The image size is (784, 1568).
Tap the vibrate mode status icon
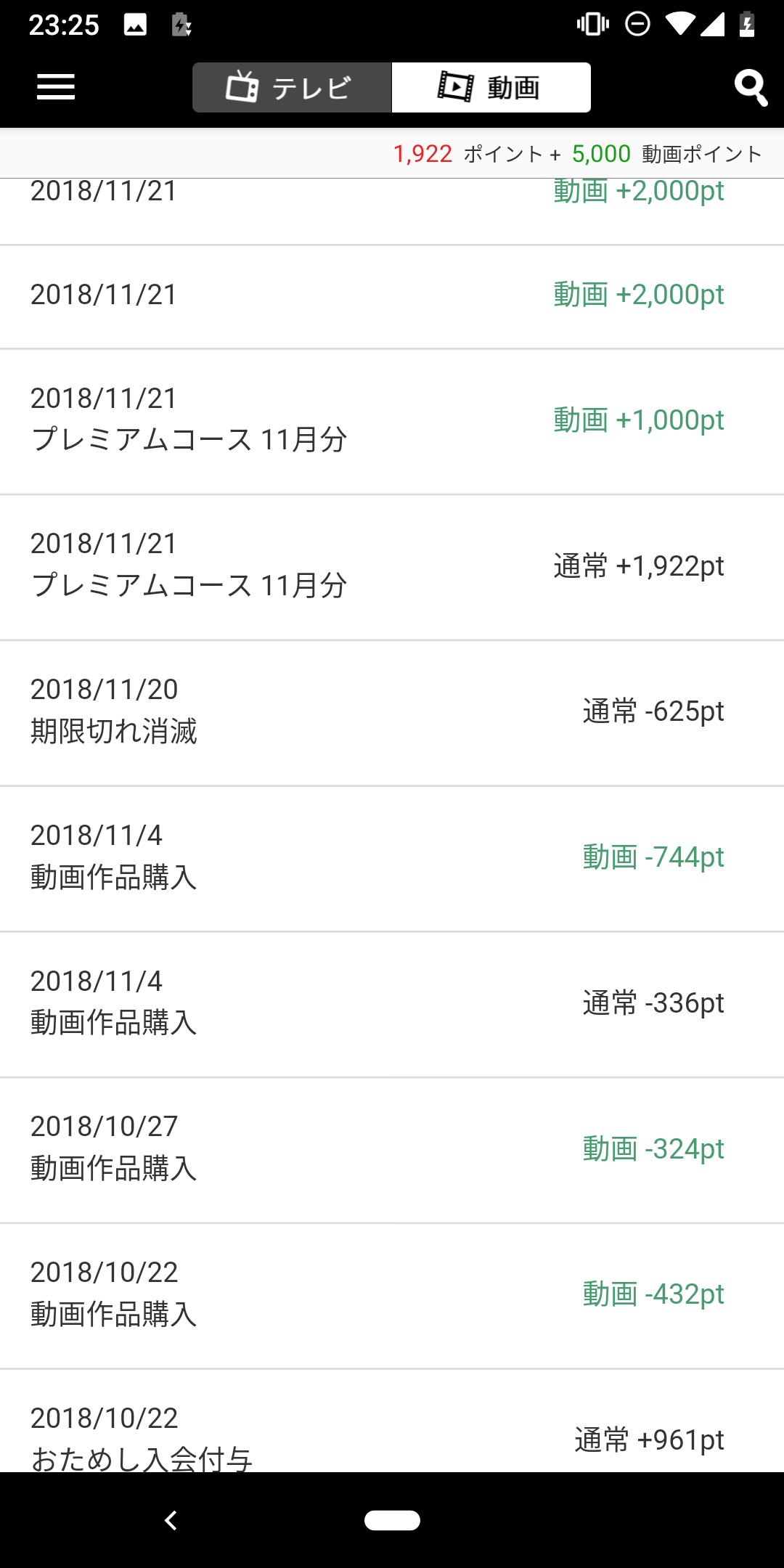[x=594, y=23]
